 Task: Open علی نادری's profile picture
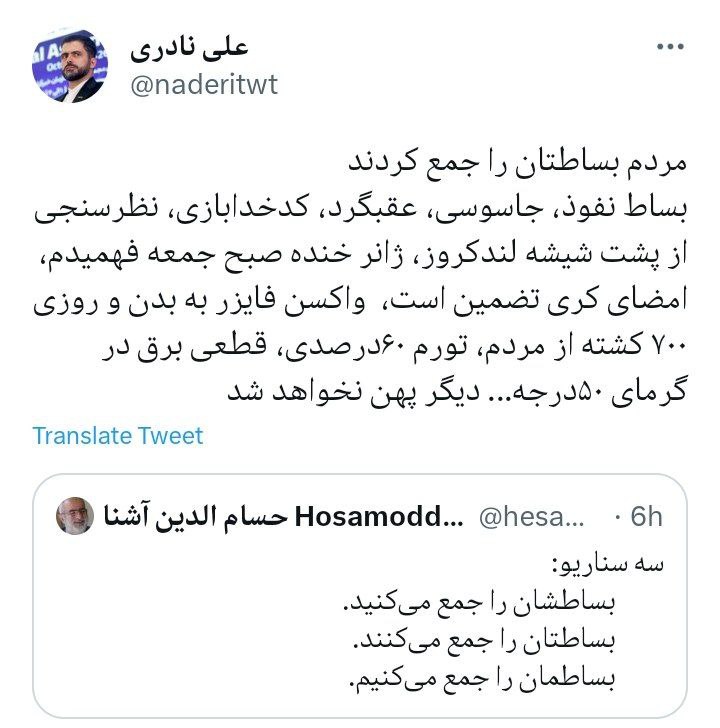(x=68, y=68)
